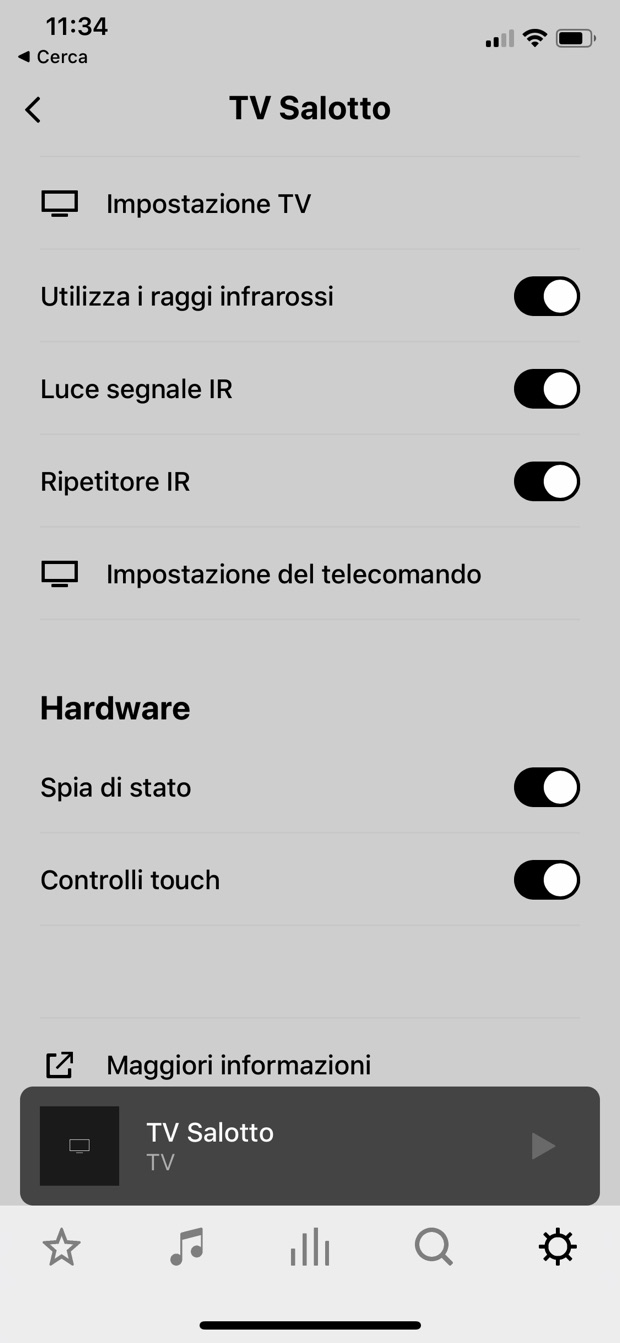Play TV Salotto in the mini player
The height and width of the screenshot is (1343, 620).
pos(542,1146)
